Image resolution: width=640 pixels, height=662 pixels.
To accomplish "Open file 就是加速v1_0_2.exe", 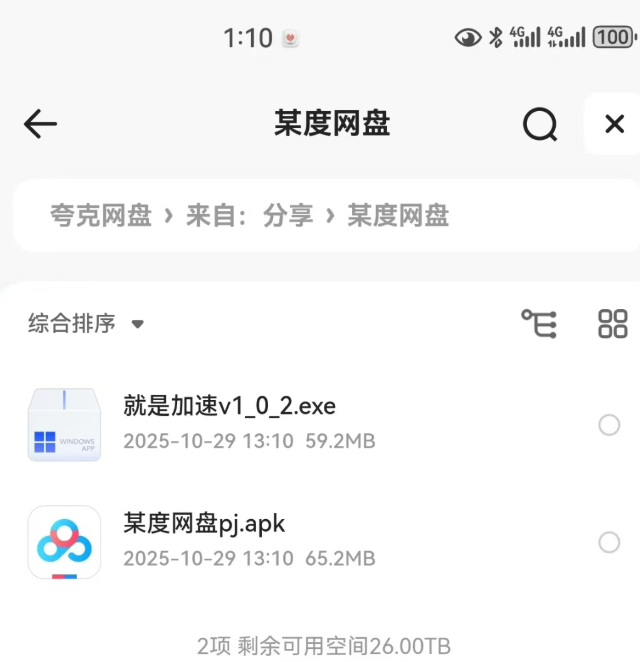I will pos(229,406).
